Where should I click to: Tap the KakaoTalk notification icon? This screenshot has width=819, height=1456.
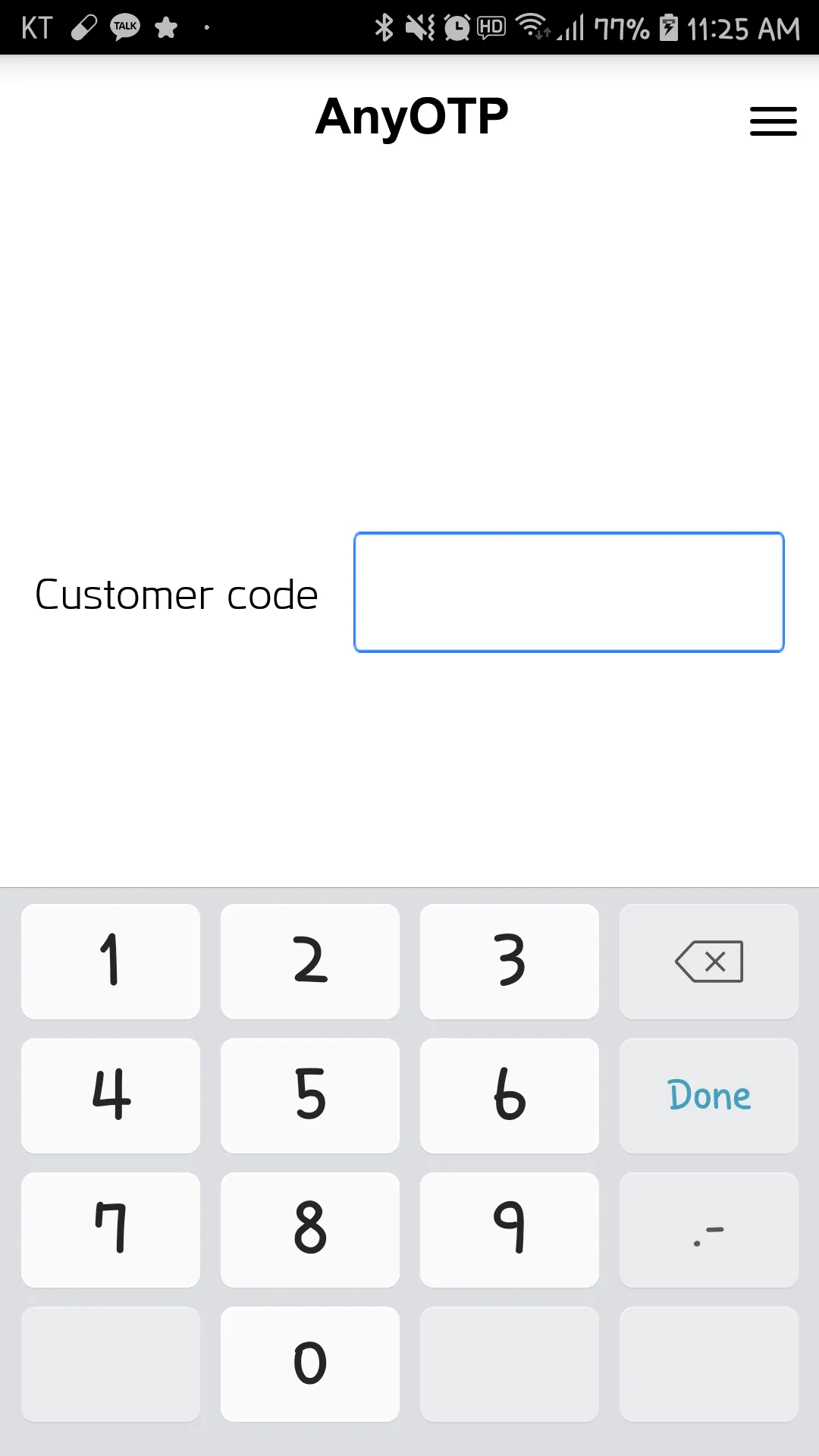pyautogui.click(x=124, y=27)
